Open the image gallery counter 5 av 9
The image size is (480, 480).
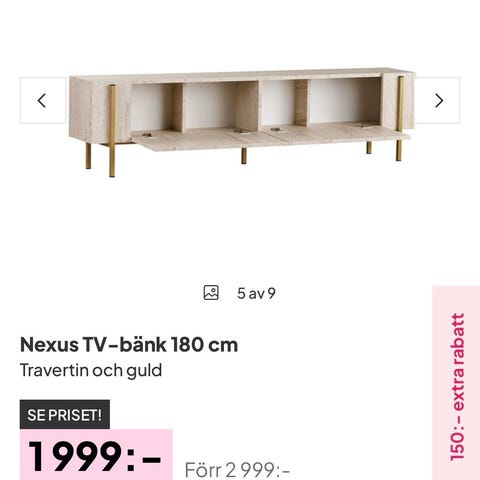[240, 293]
